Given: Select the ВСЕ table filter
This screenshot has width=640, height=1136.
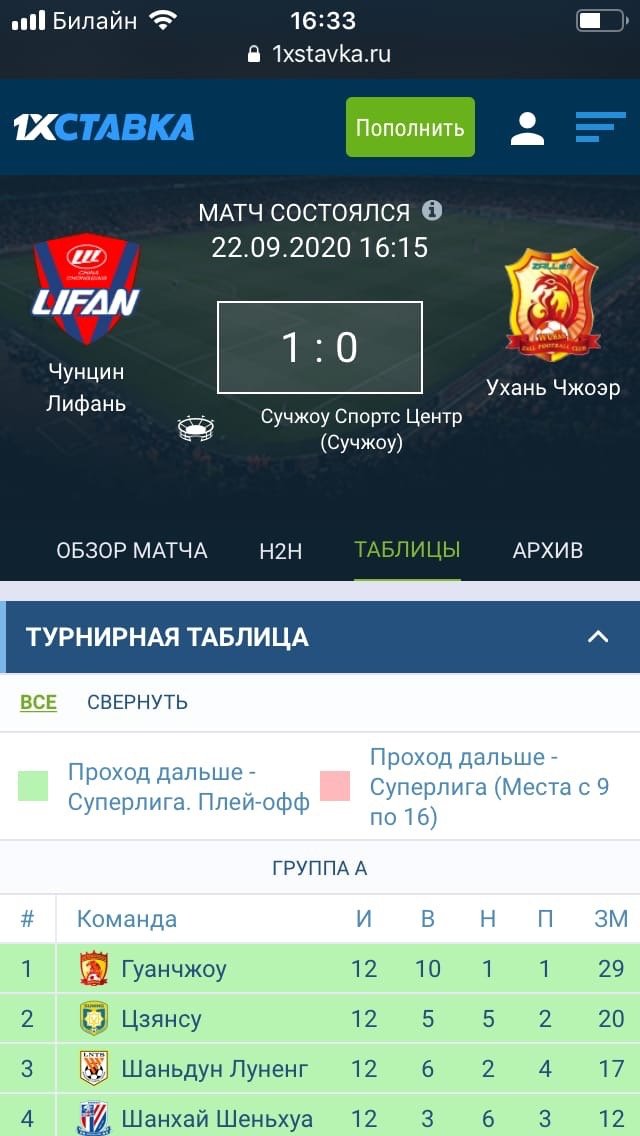Looking at the screenshot, I should tap(38, 702).
